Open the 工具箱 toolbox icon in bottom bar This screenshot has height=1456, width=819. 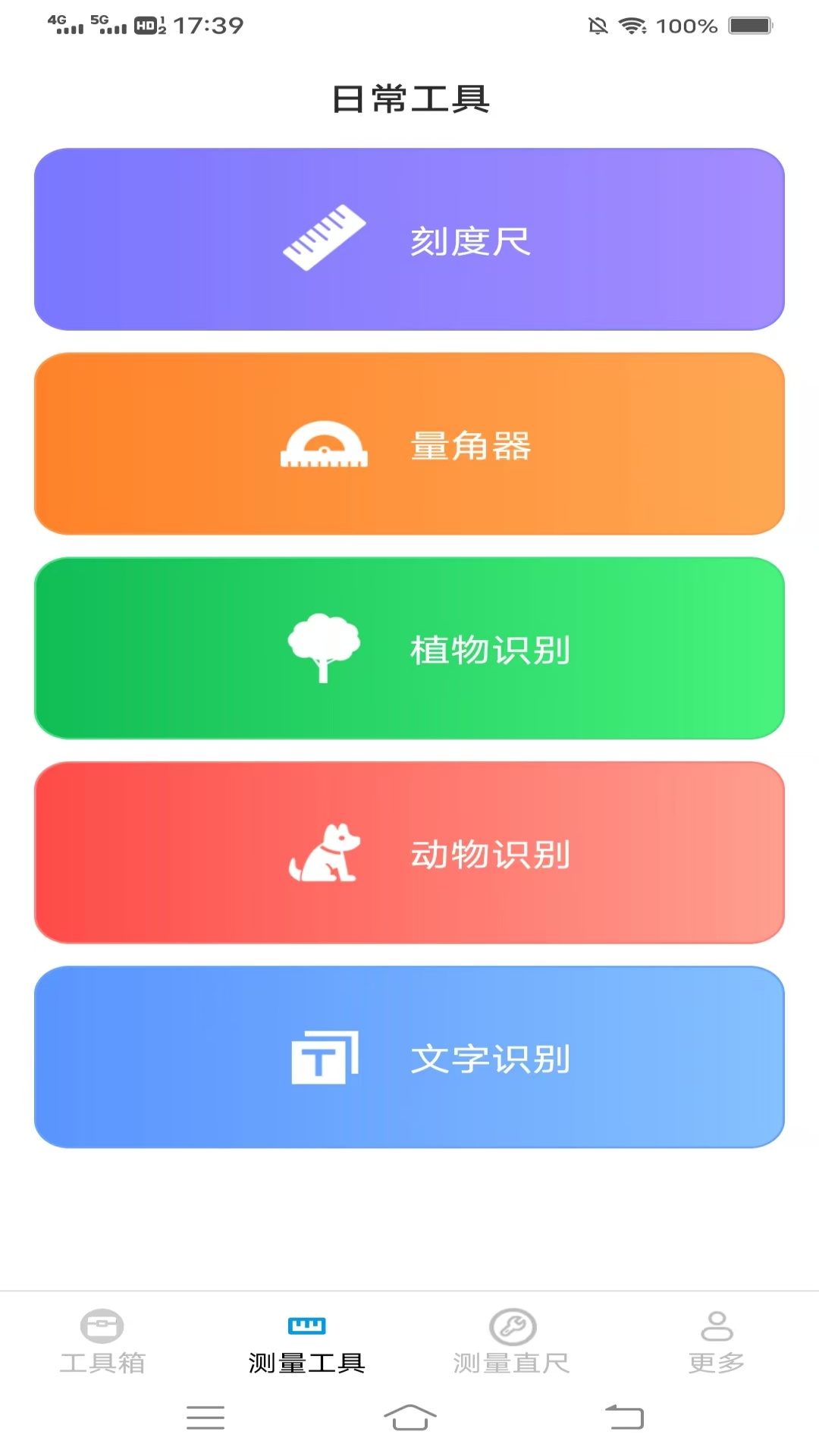(102, 1325)
